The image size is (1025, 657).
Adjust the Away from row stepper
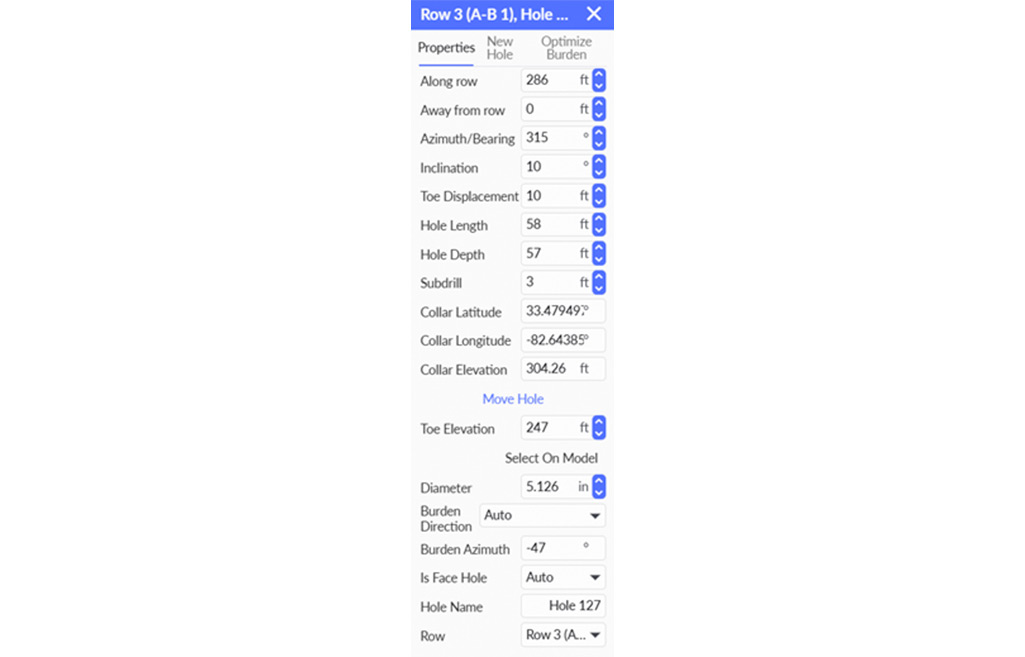(x=599, y=109)
